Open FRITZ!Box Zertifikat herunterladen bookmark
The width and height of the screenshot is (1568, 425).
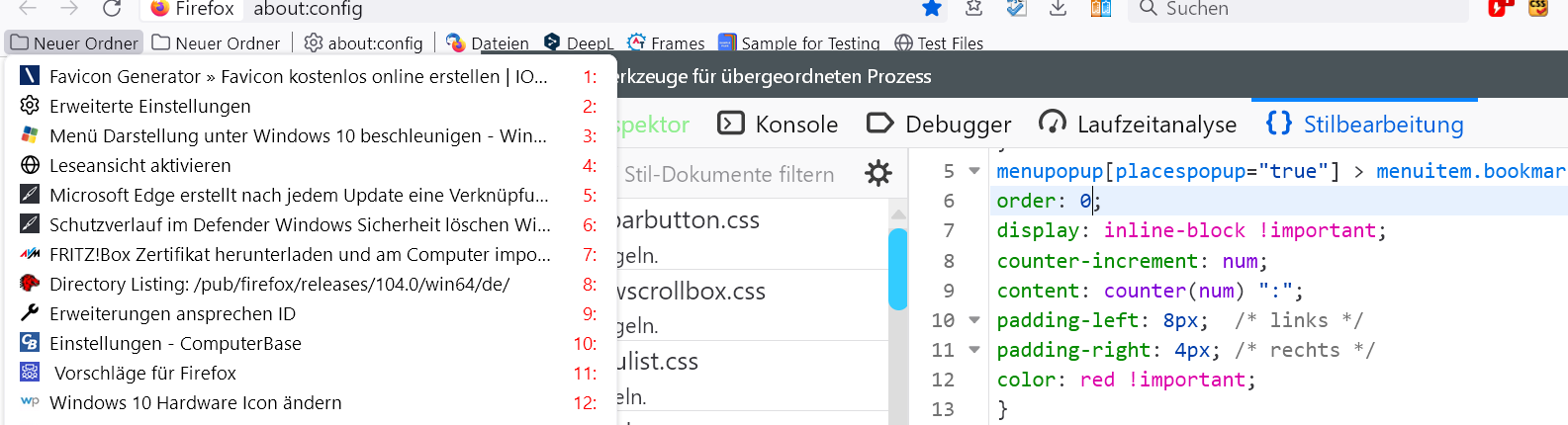pyautogui.click(x=299, y=254)
